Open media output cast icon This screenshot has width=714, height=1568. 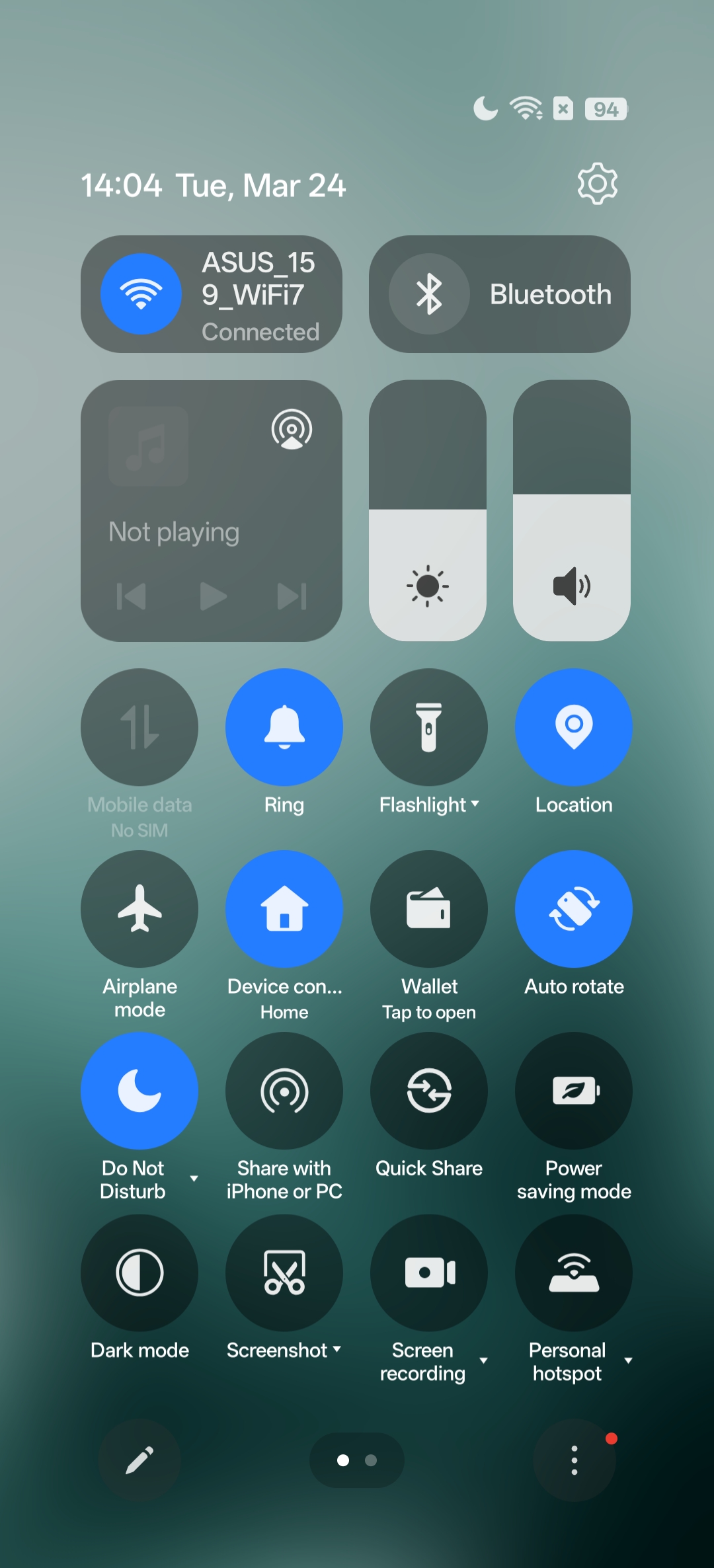(292, 429)
